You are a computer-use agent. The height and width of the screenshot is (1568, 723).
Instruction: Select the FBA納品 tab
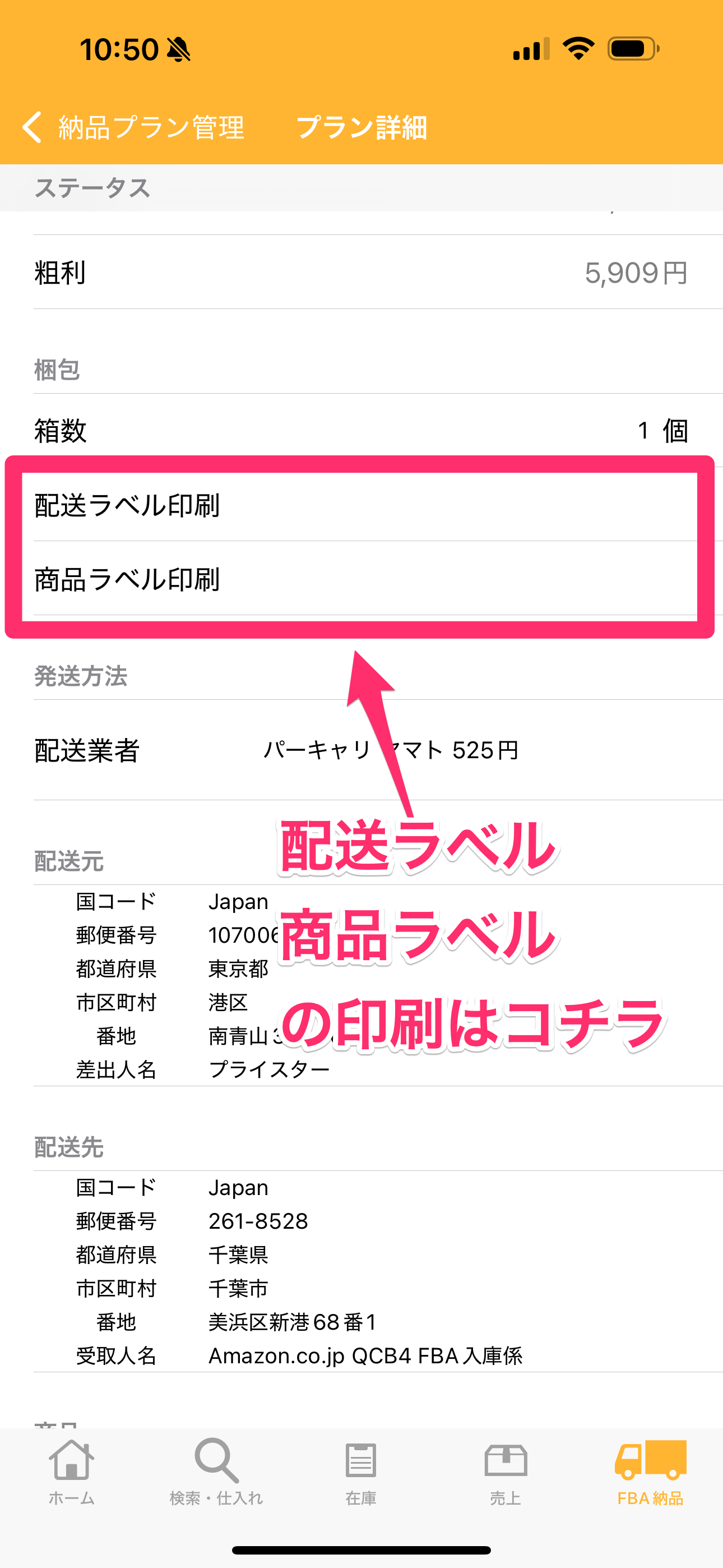click(650, 1472)
